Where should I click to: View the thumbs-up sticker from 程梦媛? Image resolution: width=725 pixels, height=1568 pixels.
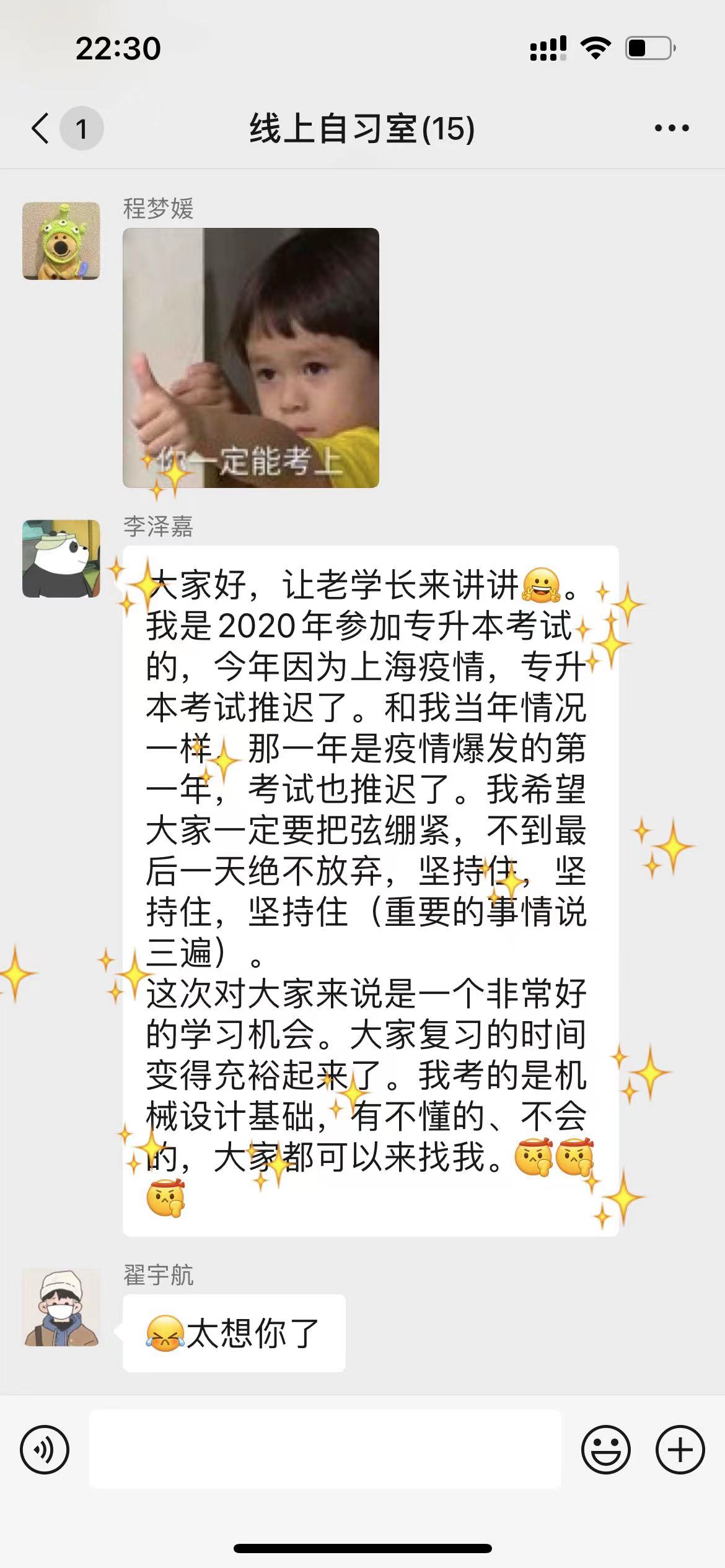click(x=251, y=358)
